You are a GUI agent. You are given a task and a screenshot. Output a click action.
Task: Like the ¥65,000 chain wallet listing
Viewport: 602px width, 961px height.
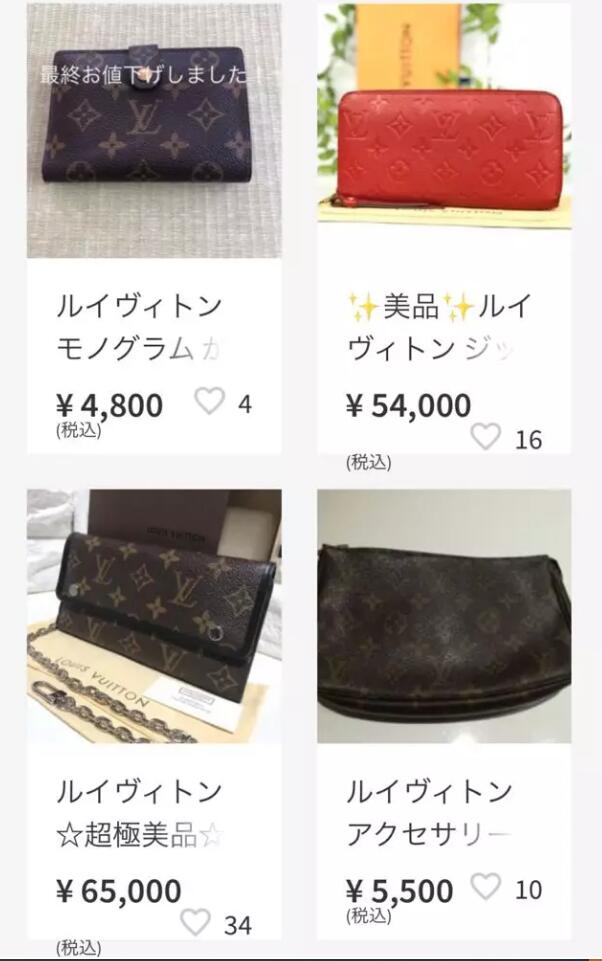pyautogui.click(x=196, y=922)
